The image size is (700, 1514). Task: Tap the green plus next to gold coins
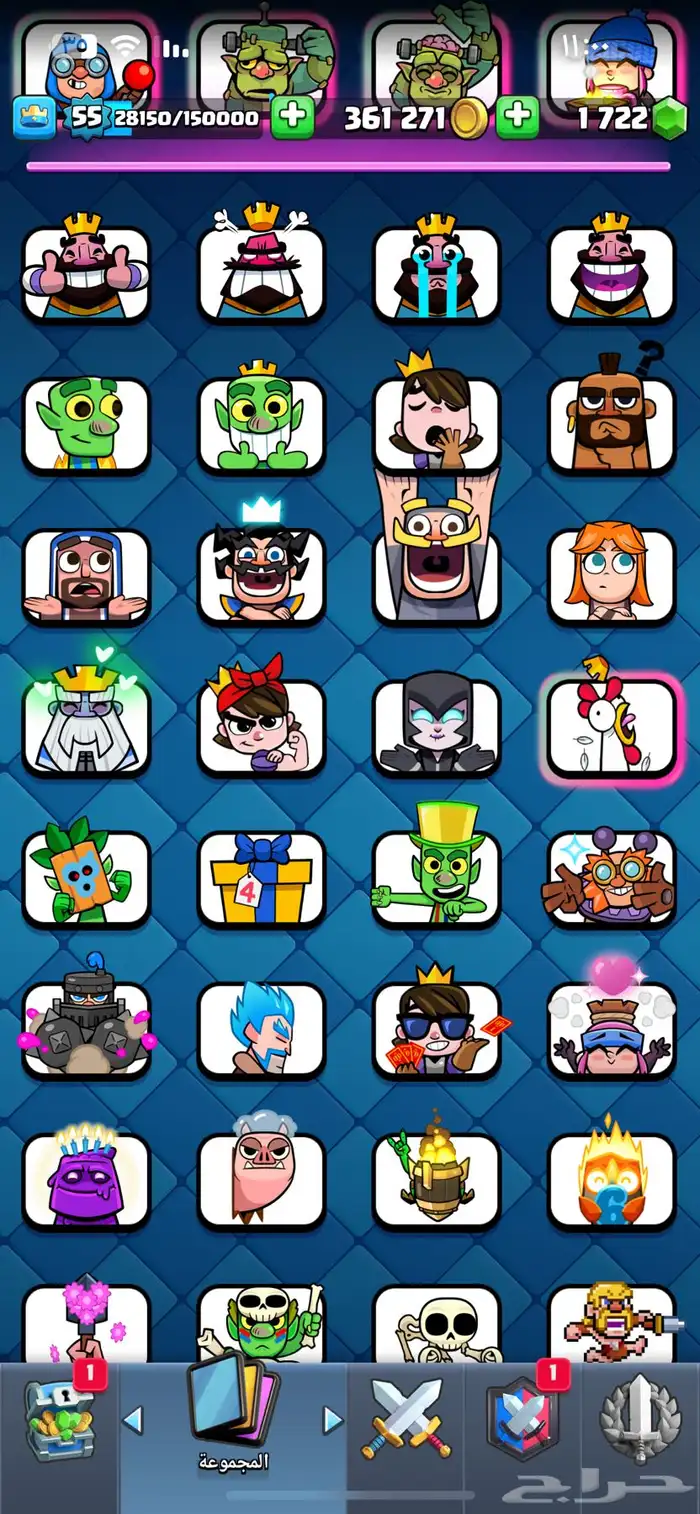click(x=517, y=118)
